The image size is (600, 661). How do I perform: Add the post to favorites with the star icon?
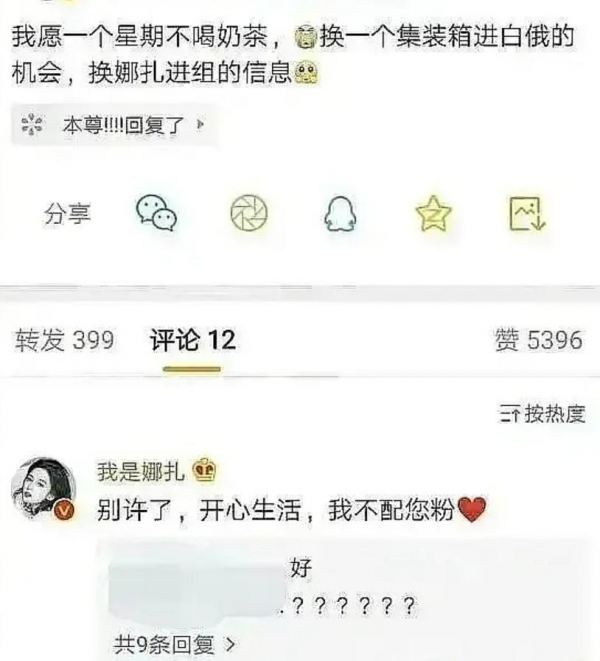coord(433,213)
